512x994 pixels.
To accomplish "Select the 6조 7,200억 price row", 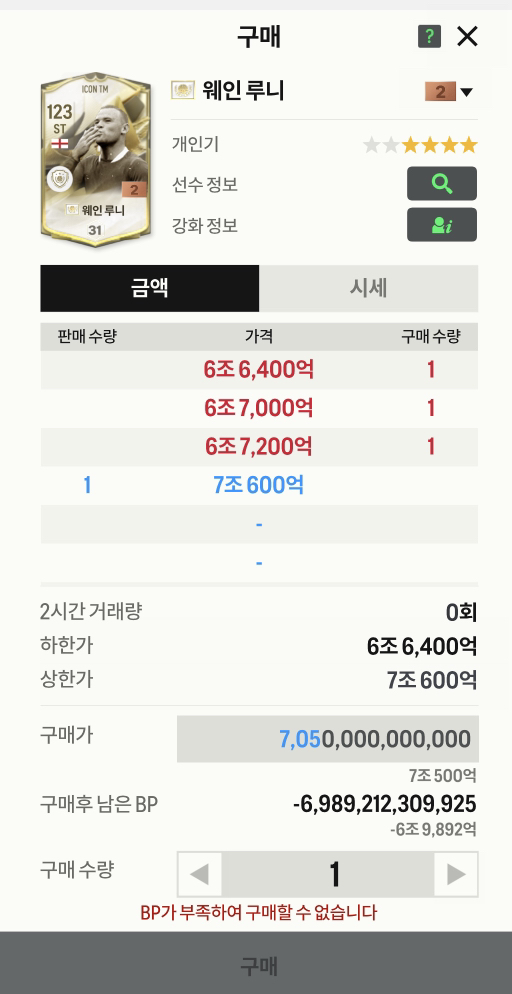I will (259, 448).
